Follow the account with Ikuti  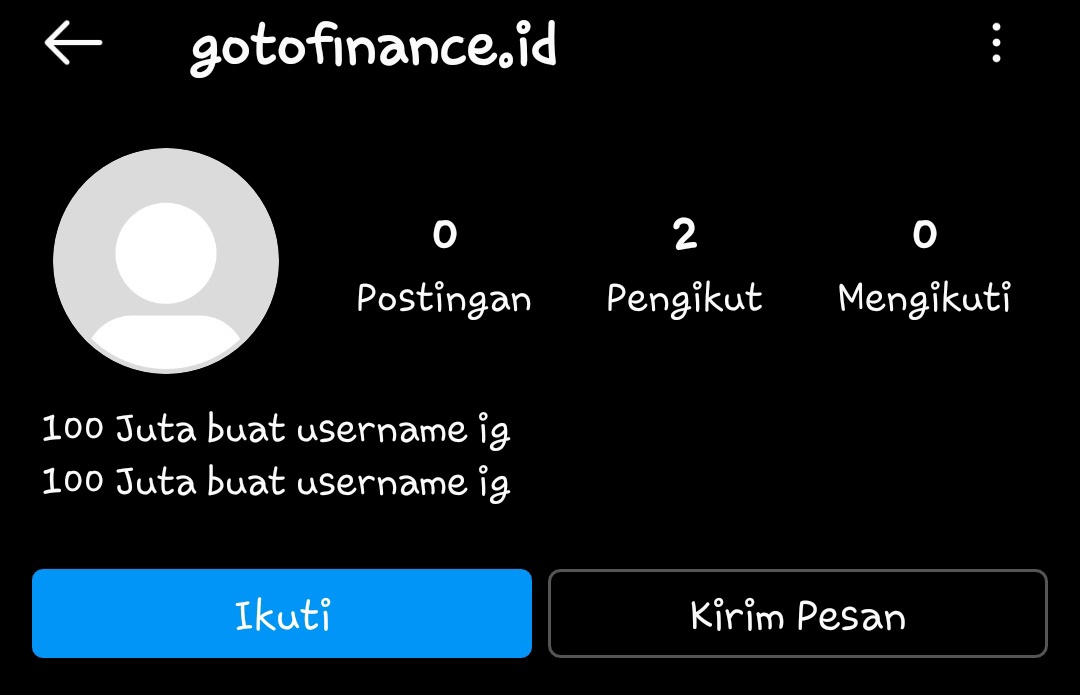tap(282, 614)
